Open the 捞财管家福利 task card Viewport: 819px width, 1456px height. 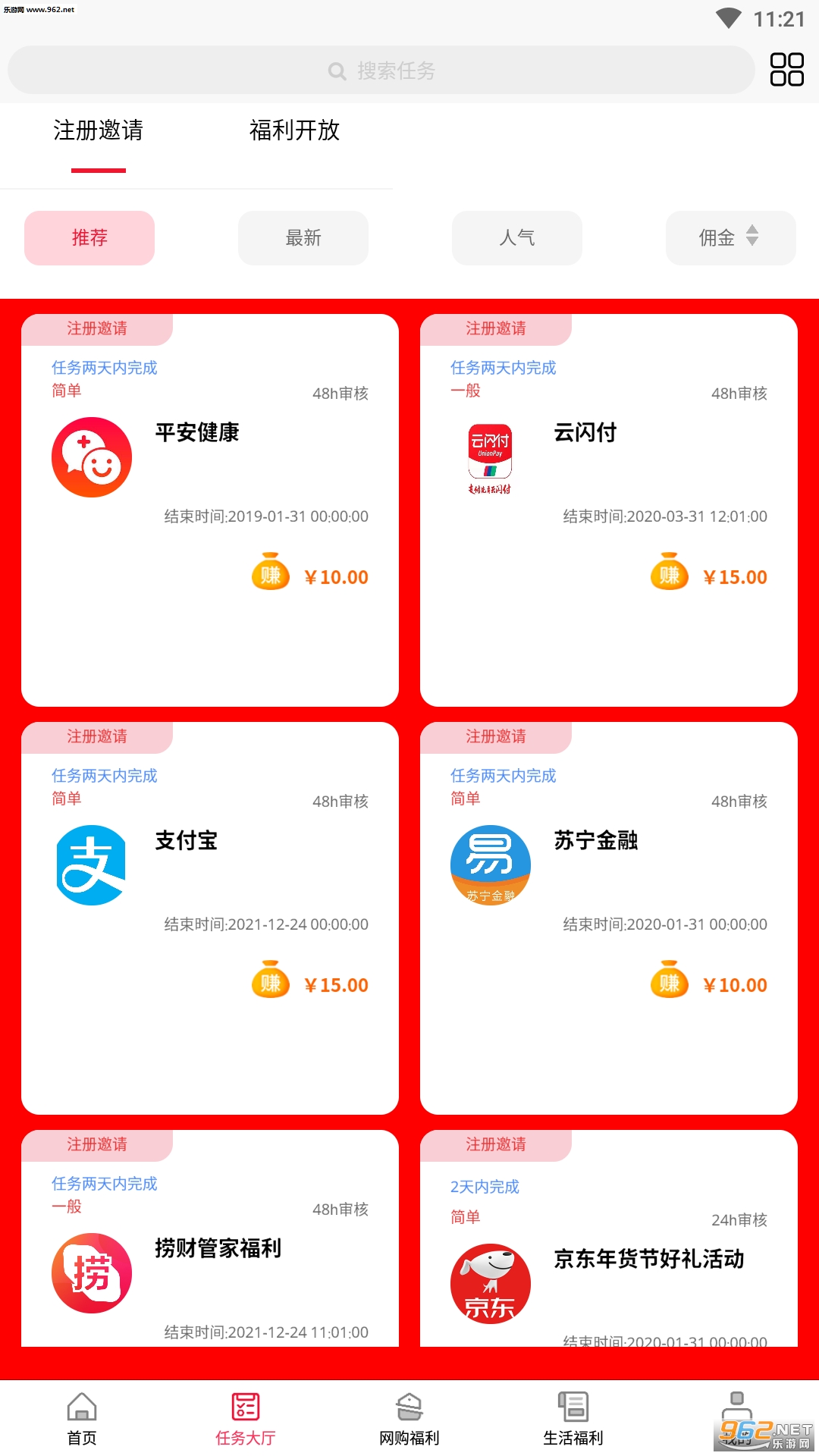[210, 1247]
